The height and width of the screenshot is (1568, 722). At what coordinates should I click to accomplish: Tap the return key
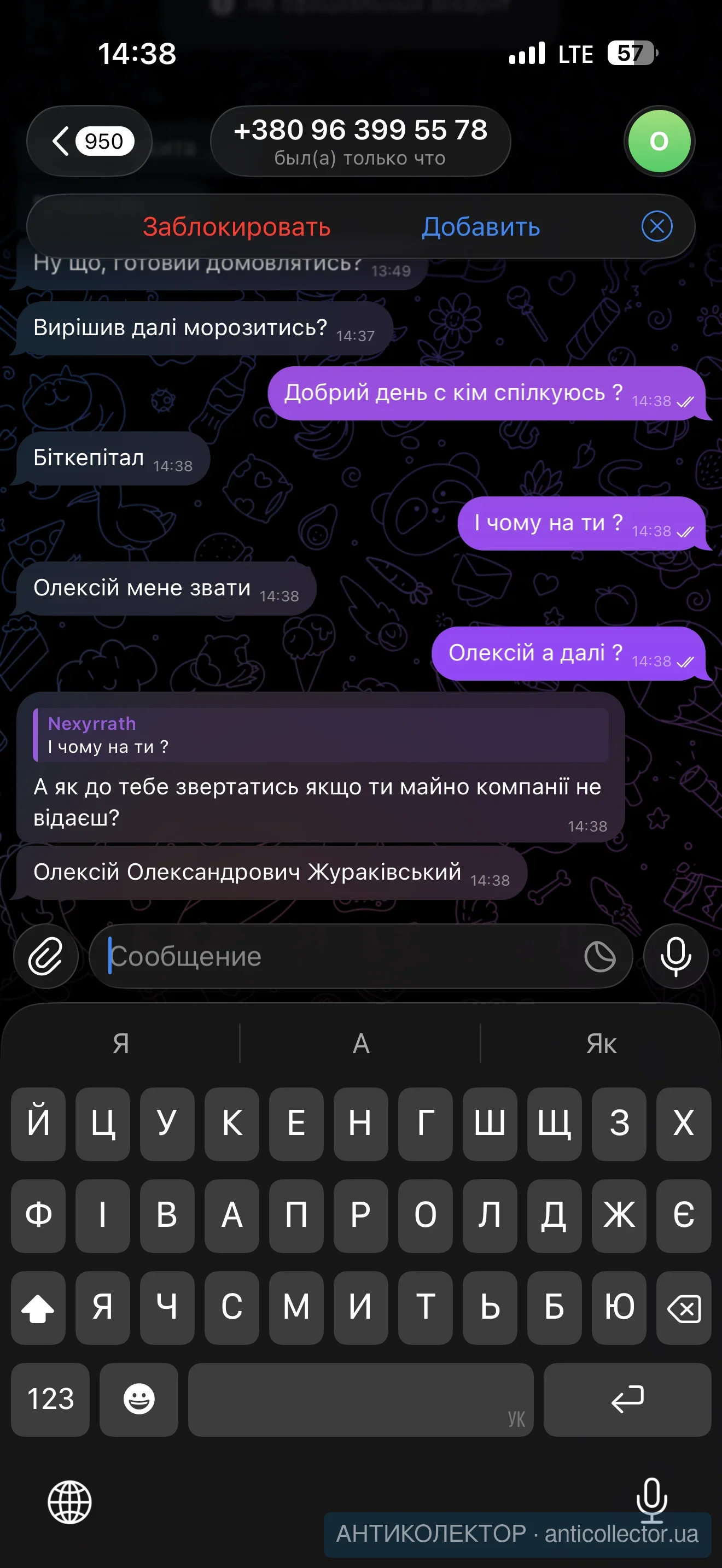tap(626, 1399)
